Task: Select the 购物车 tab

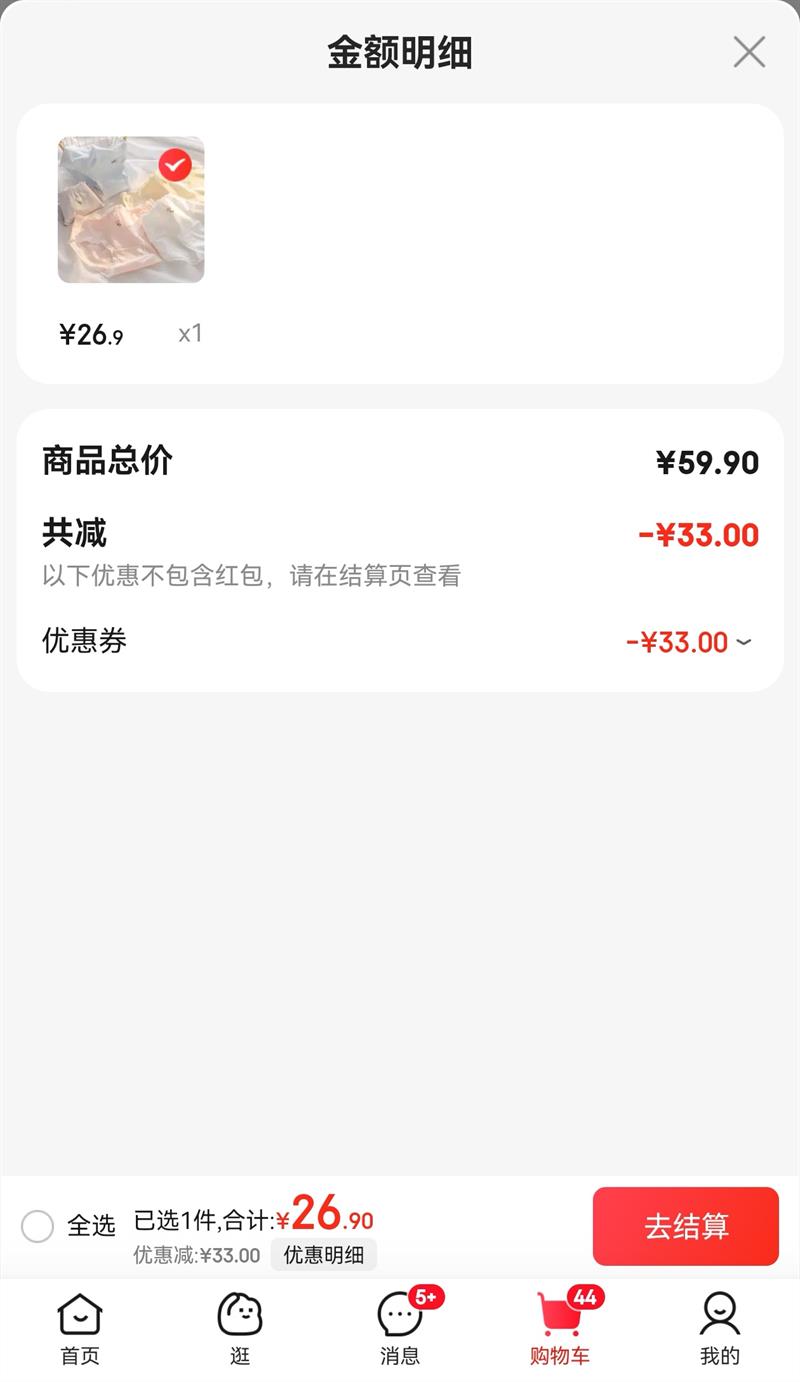Action: (x=560, y=1328)
